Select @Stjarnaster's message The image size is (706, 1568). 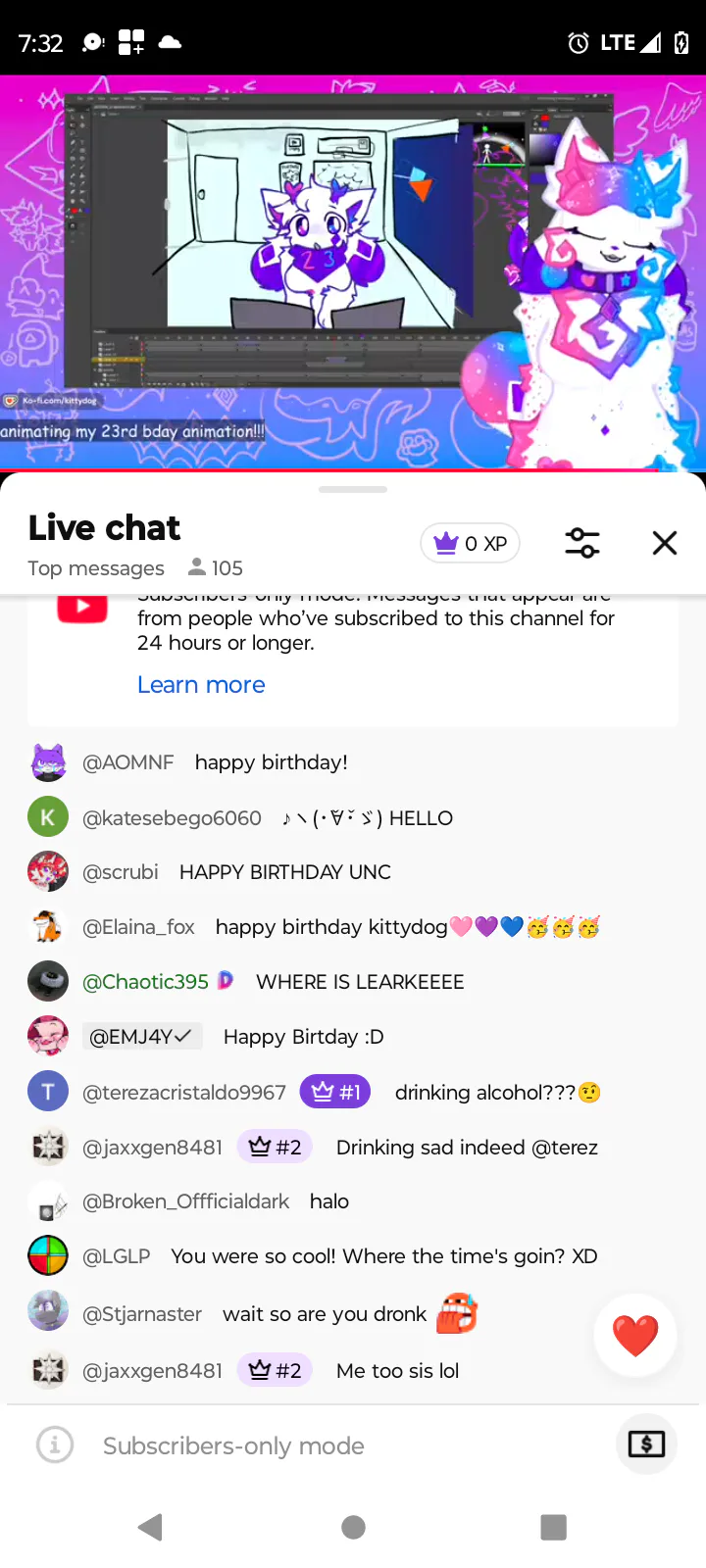click(x=324, y=1314)
